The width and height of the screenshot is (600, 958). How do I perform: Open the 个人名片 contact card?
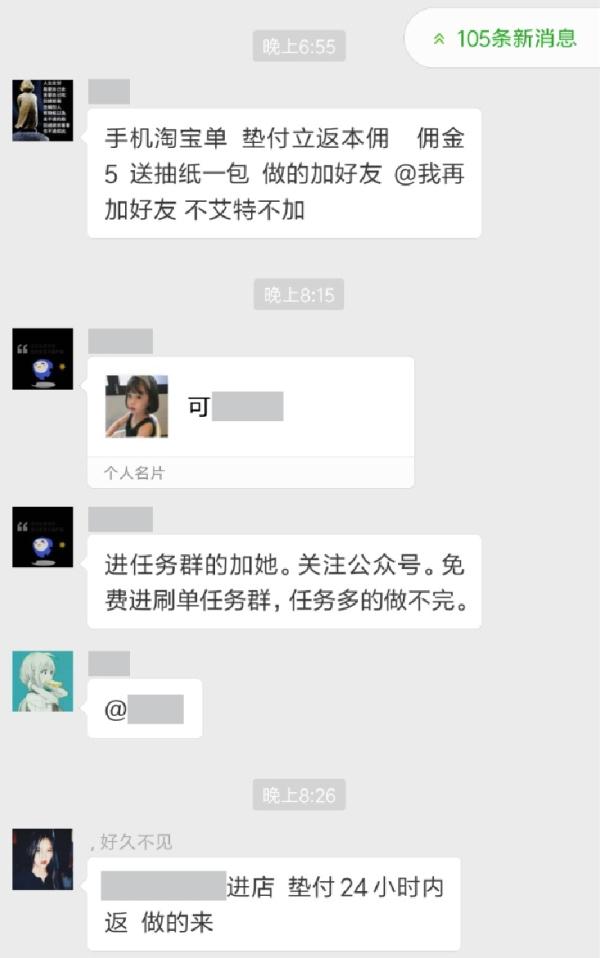[251, 422]
